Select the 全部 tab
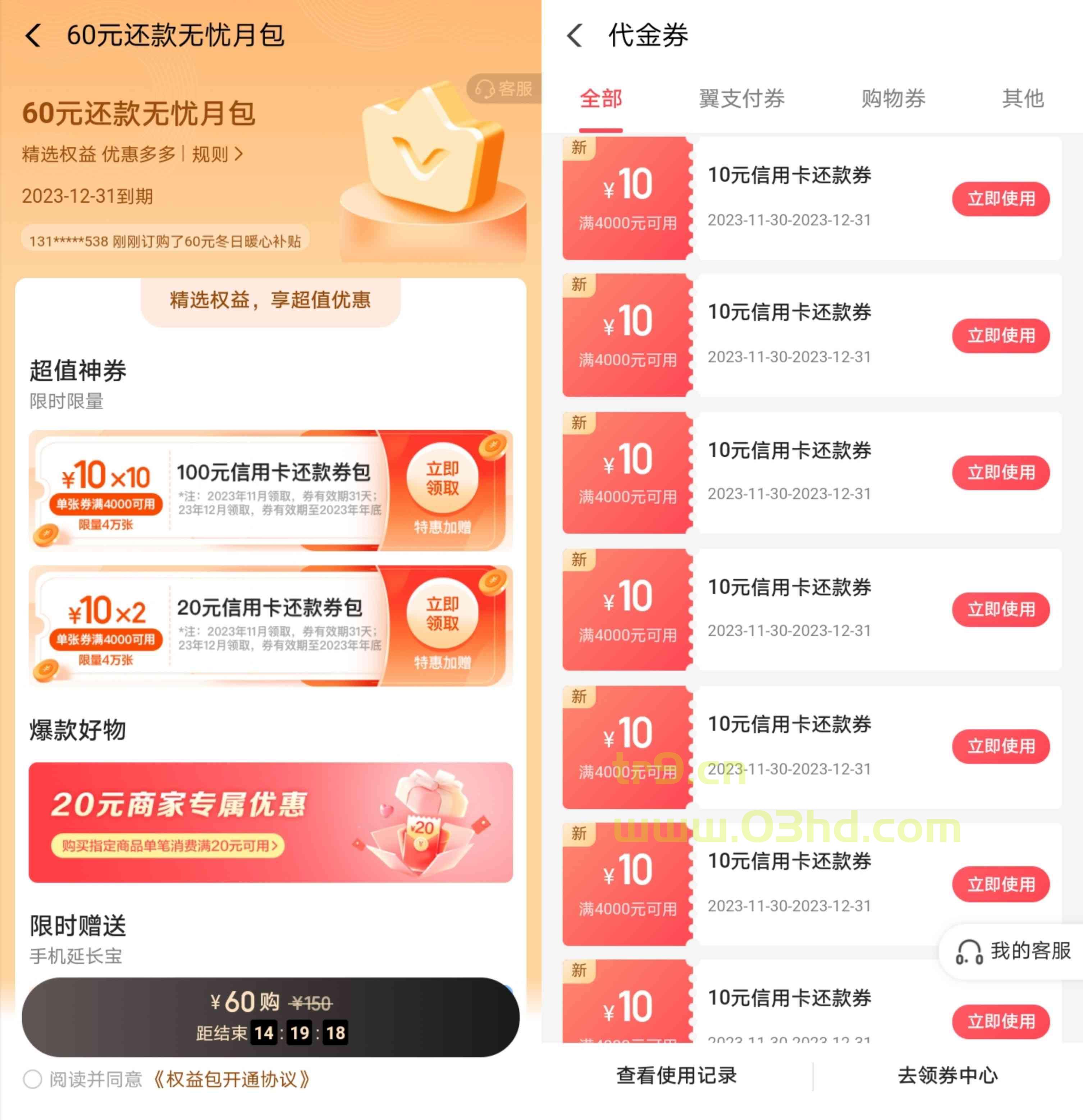The image size is (1083, 1120). click(600, 99)
